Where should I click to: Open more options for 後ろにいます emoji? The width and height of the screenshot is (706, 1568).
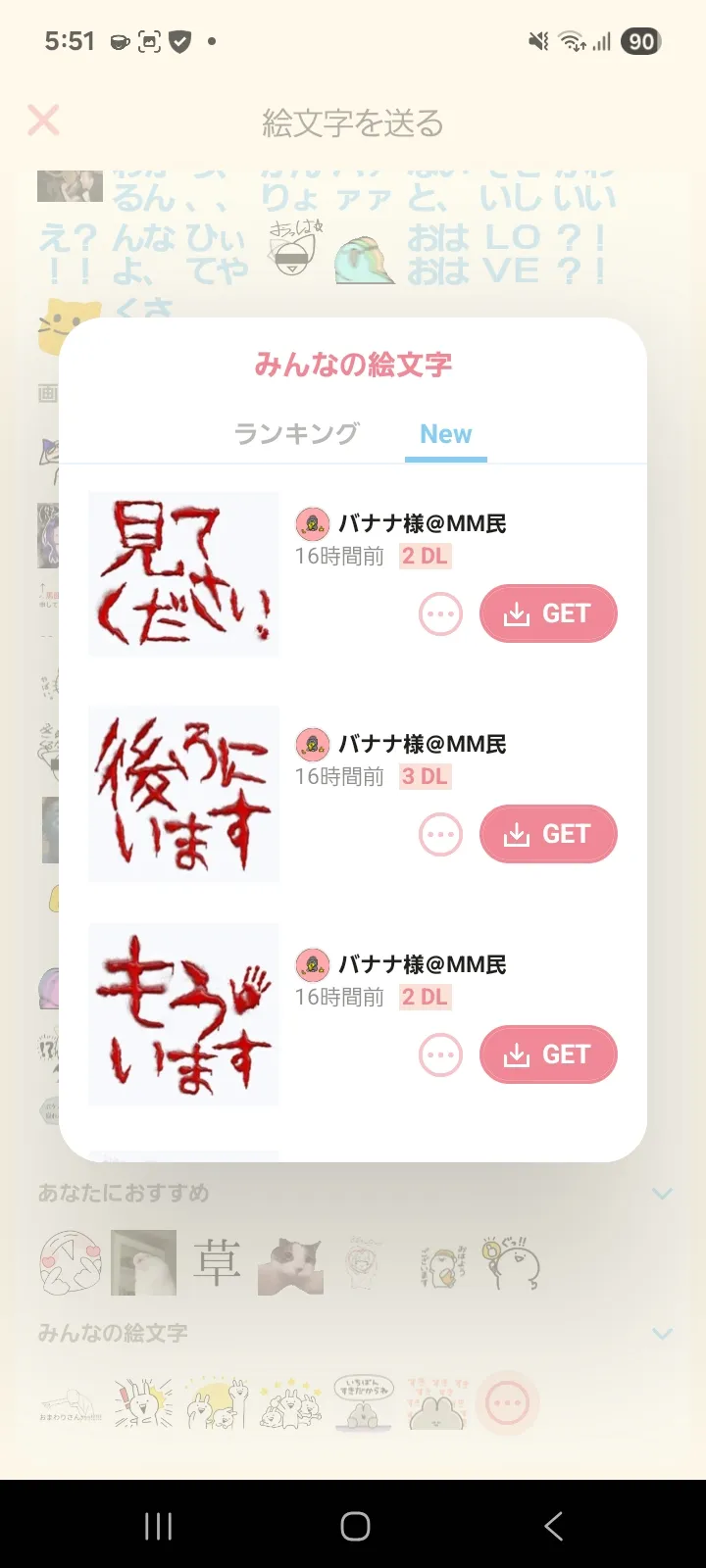coord(440,835)
